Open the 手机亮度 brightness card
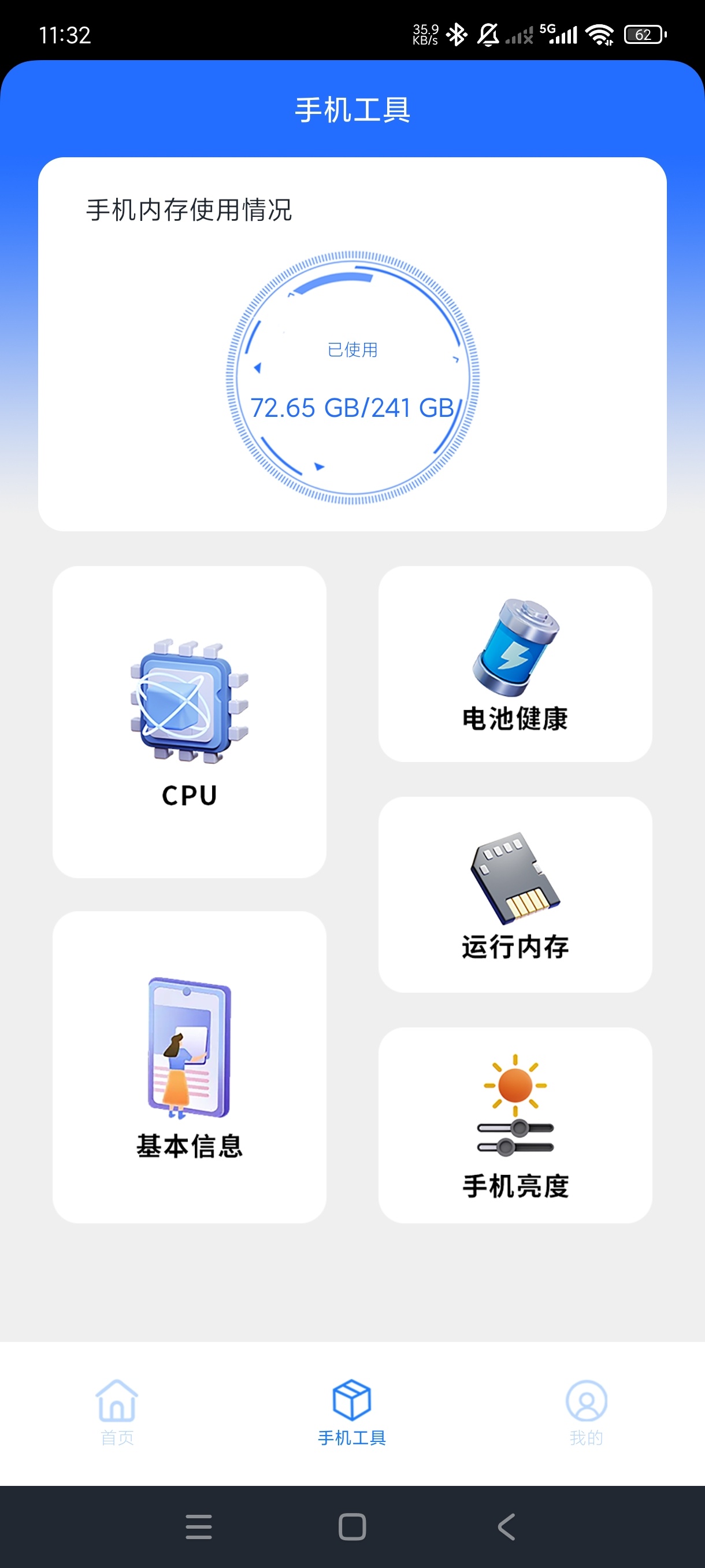Screen dimensions: 705x1568 click(515, 1126)
